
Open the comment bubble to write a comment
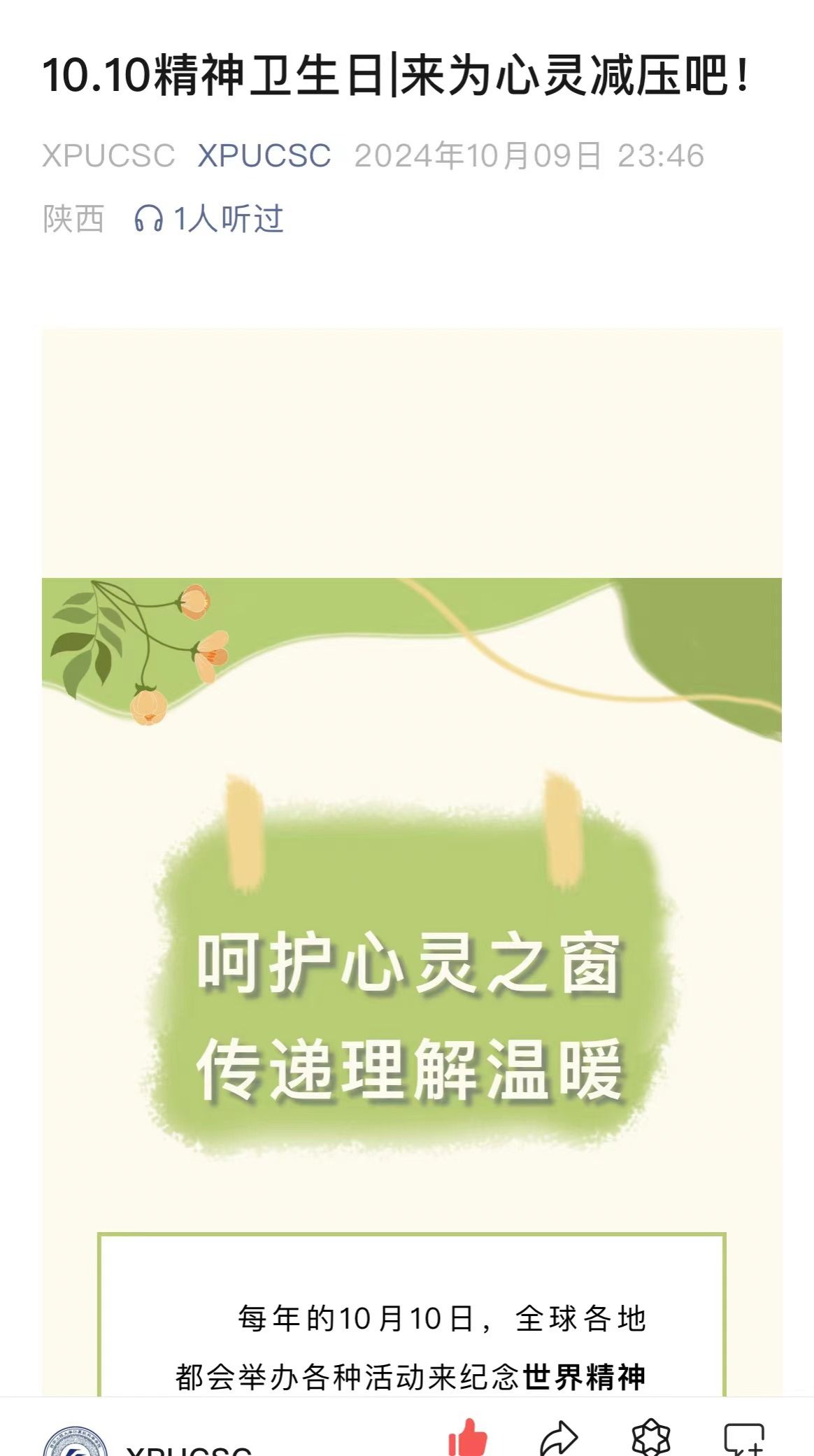click(743, 1440)
